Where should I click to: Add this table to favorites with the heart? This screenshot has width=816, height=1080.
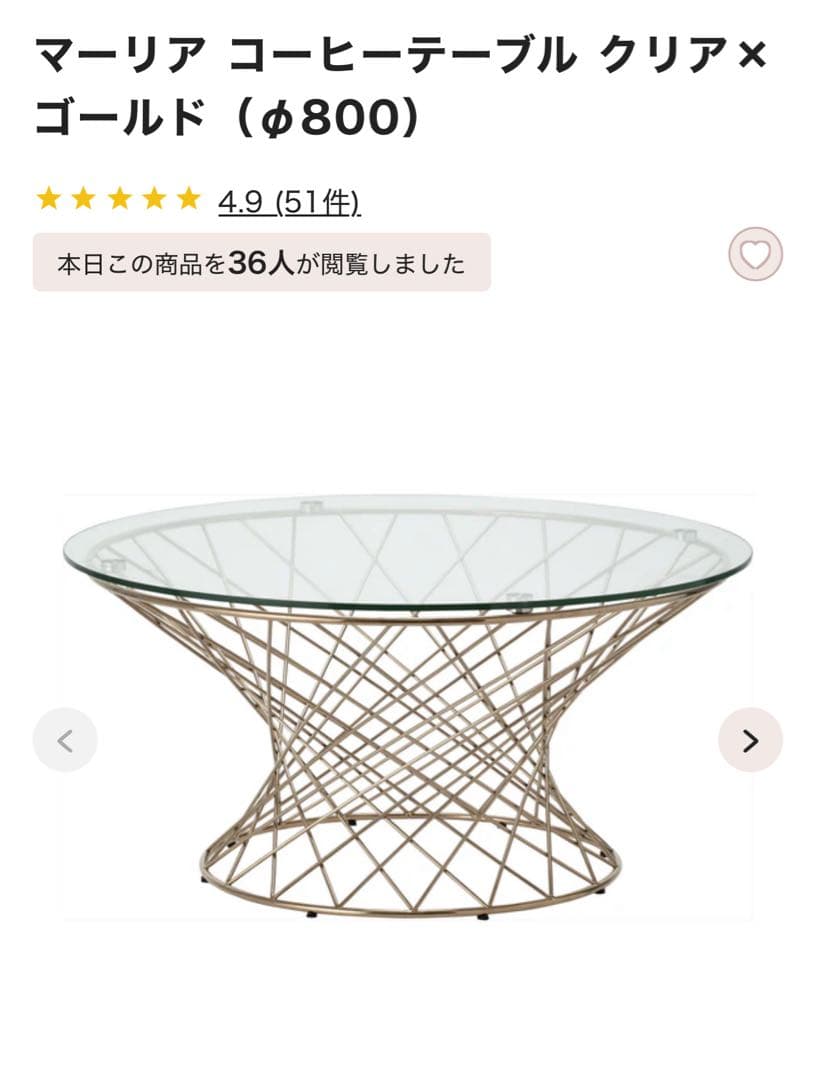click(x=755, y=255)
